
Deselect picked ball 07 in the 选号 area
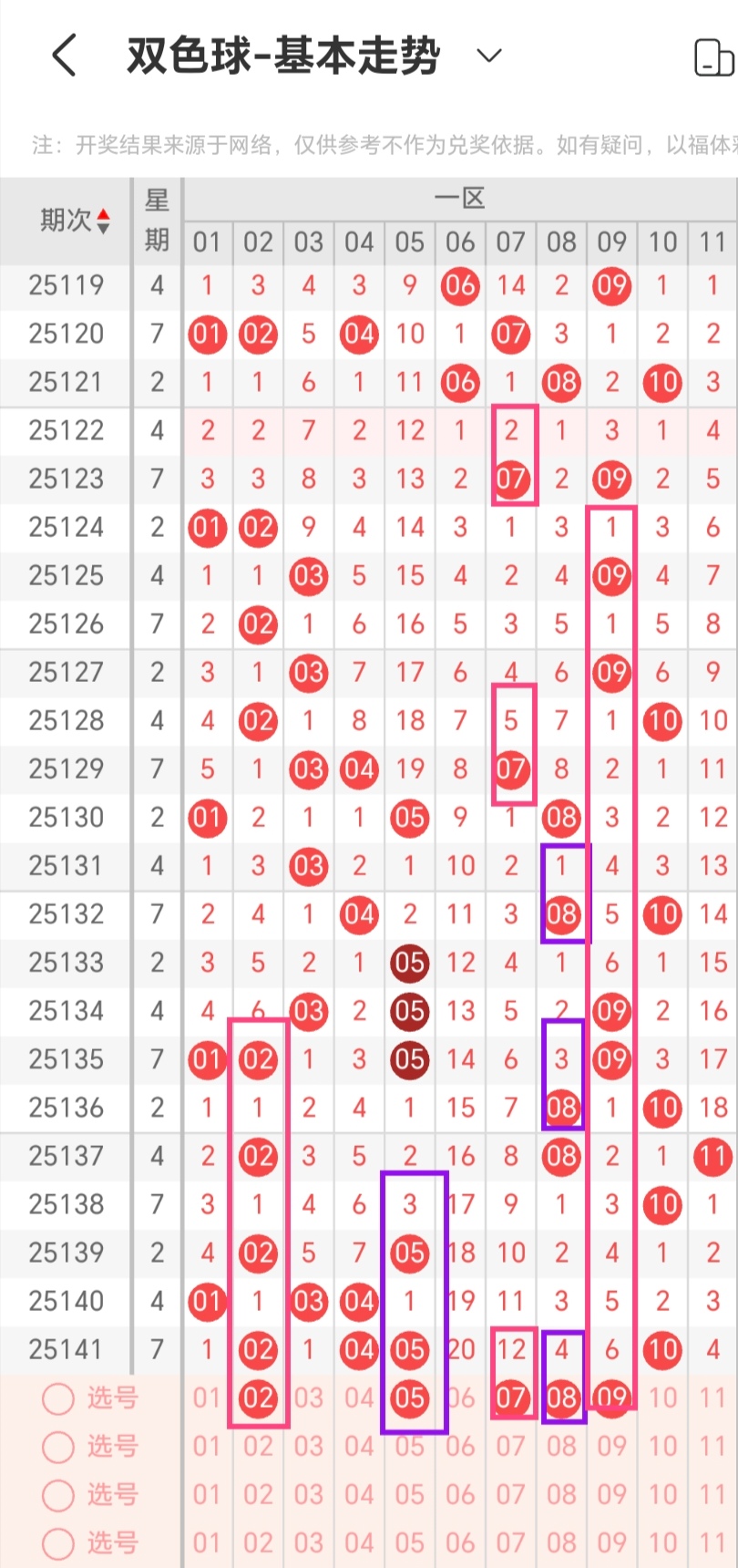[x=511, y=1398]
